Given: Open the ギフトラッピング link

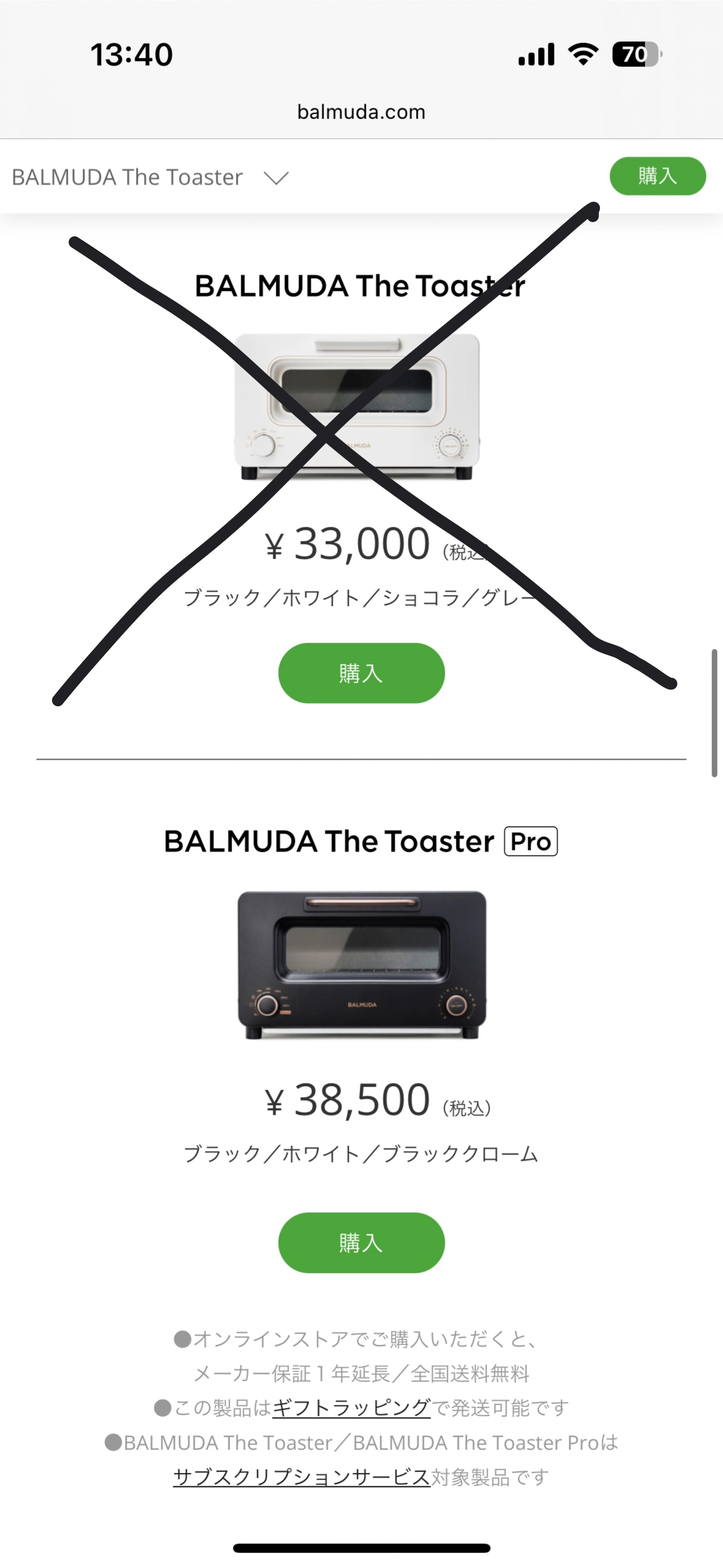Looking at the screenshot, I should pos(351,1408).
